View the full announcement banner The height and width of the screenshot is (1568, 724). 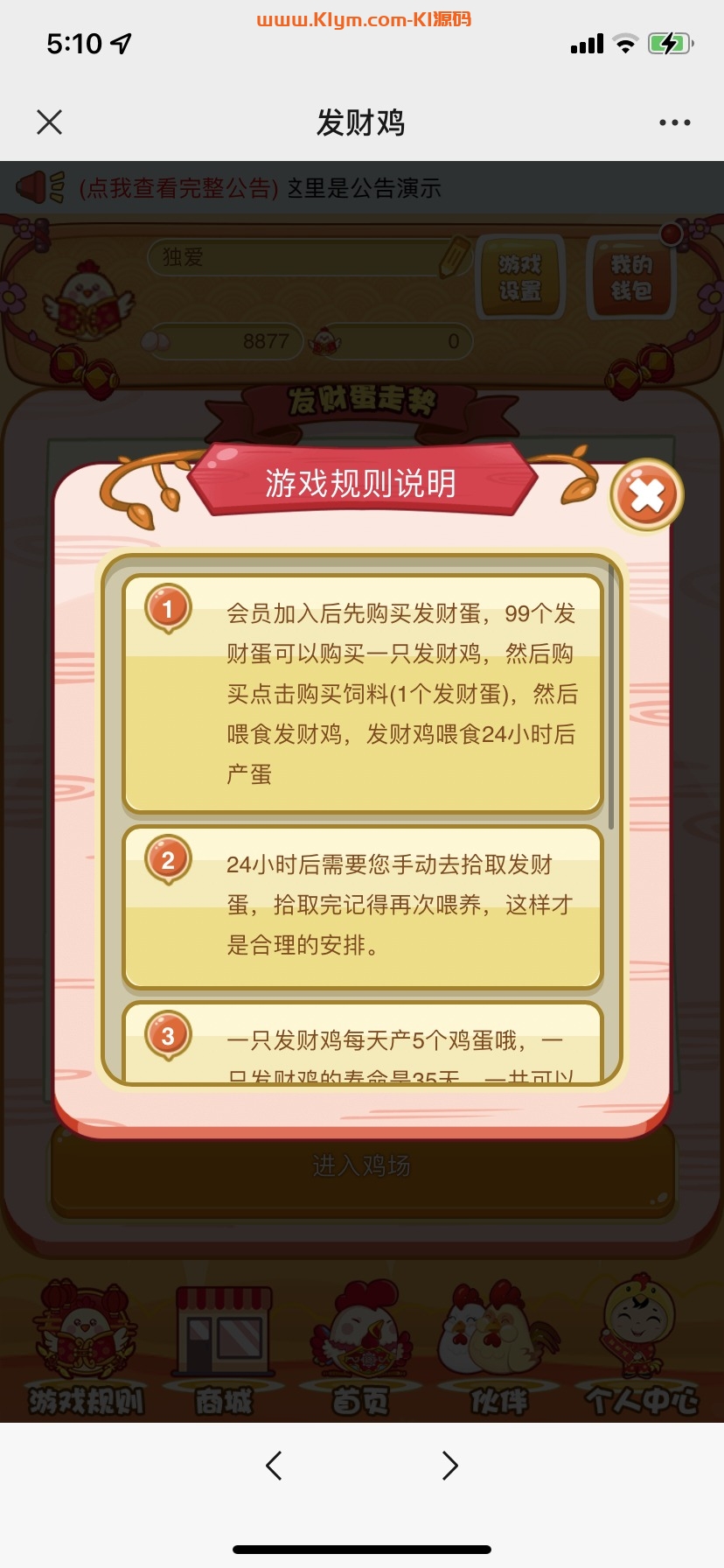(178, 188)
